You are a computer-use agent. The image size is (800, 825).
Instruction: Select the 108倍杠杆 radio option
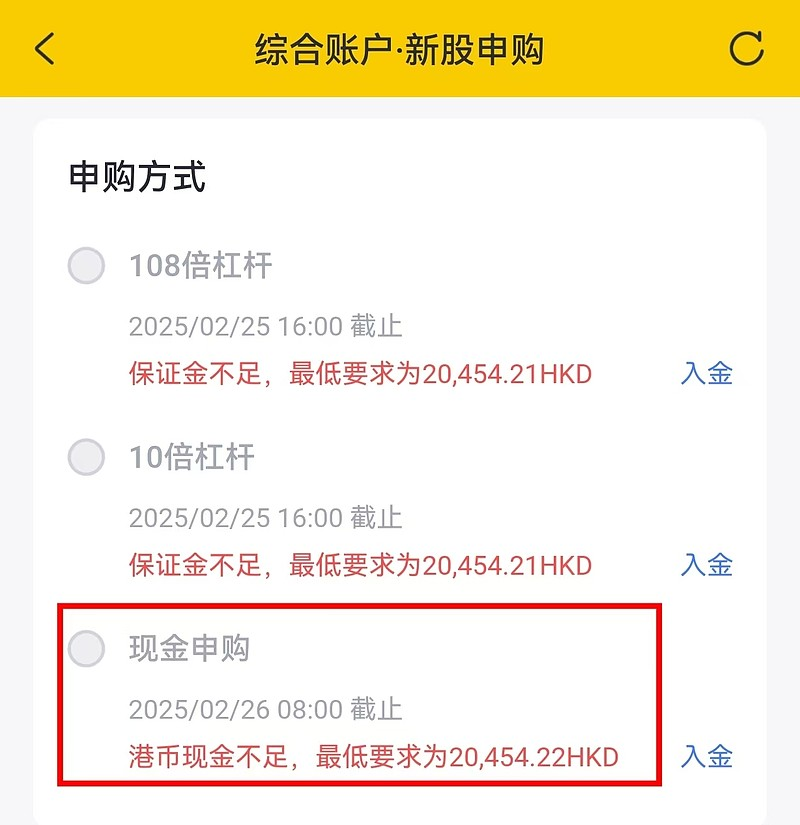(86, 266)
